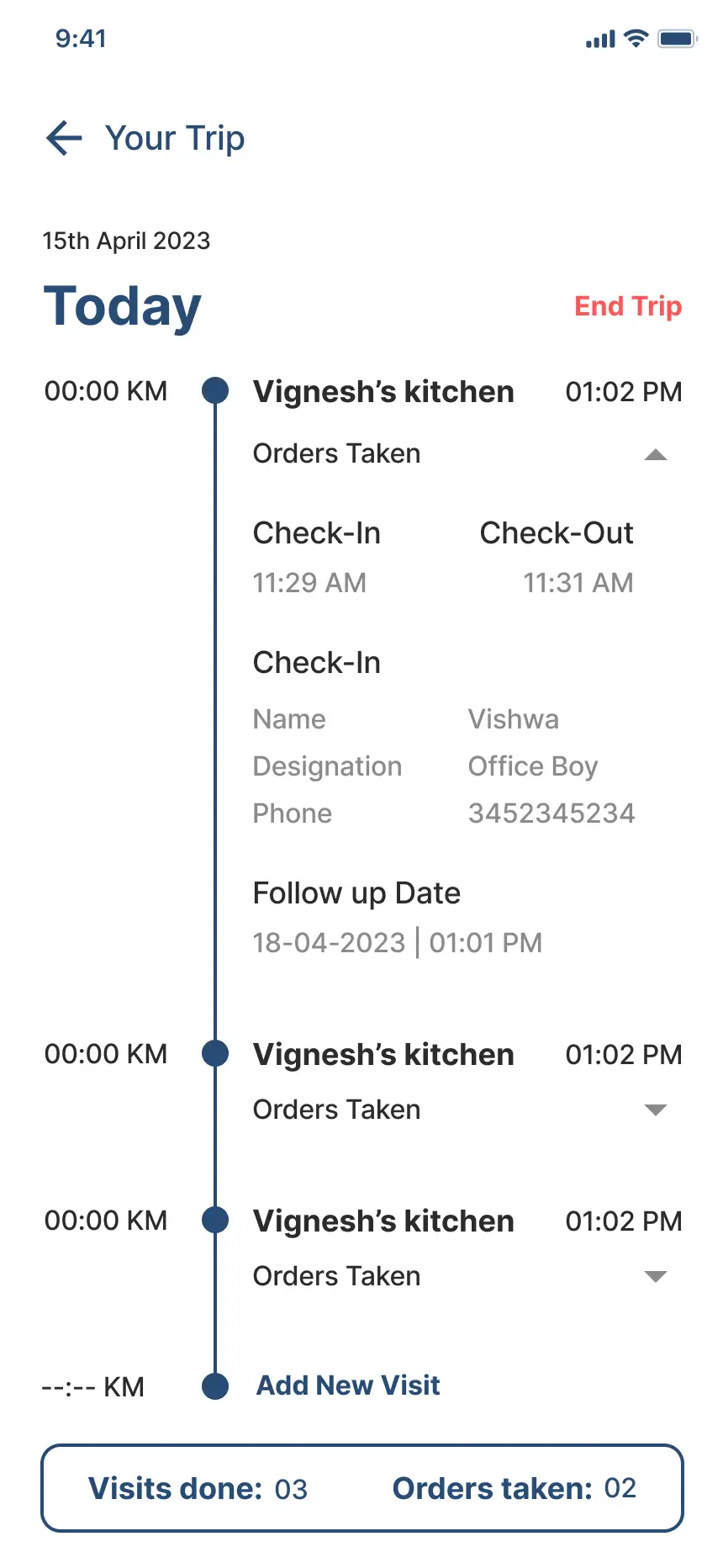This screenshot has width=723, height=1568.
Task: Expand Orders Taken for the second visit
Action: (x=656, y=1110)
